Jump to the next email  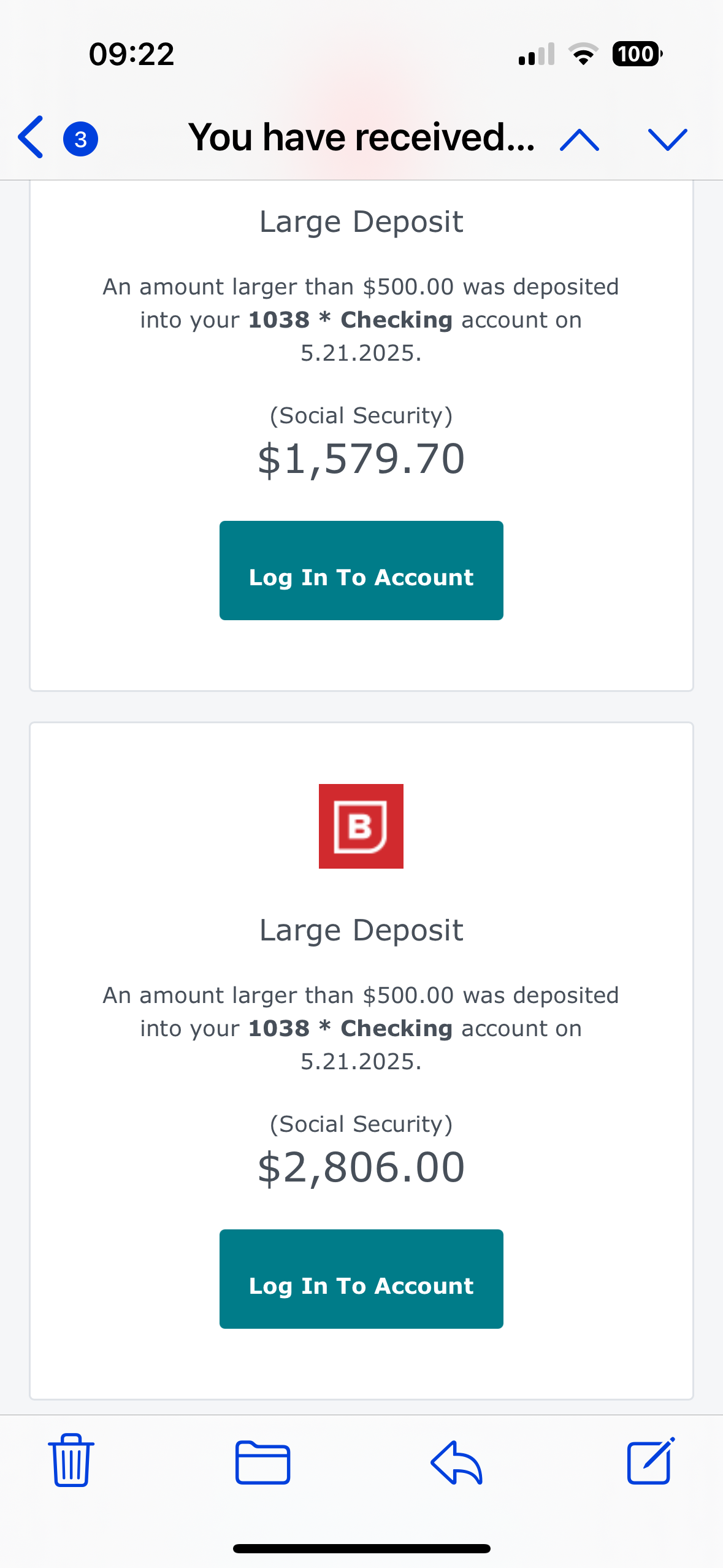click(x=667, y=139)
